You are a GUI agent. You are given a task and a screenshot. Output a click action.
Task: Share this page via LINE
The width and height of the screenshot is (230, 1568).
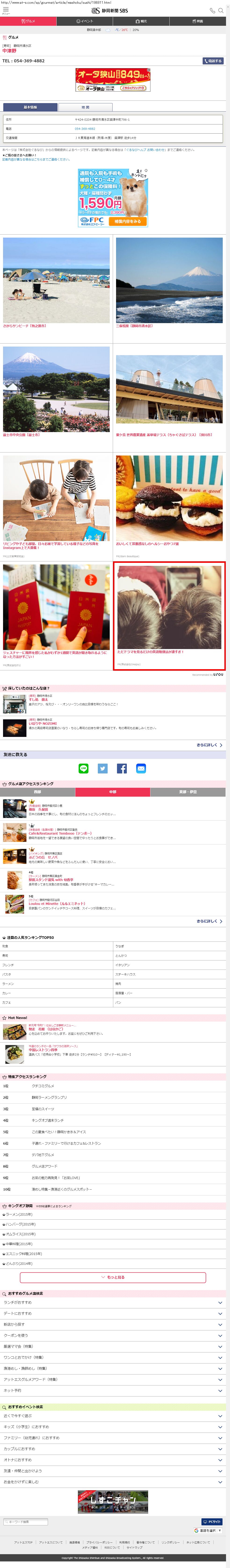(x=83, y=768)
